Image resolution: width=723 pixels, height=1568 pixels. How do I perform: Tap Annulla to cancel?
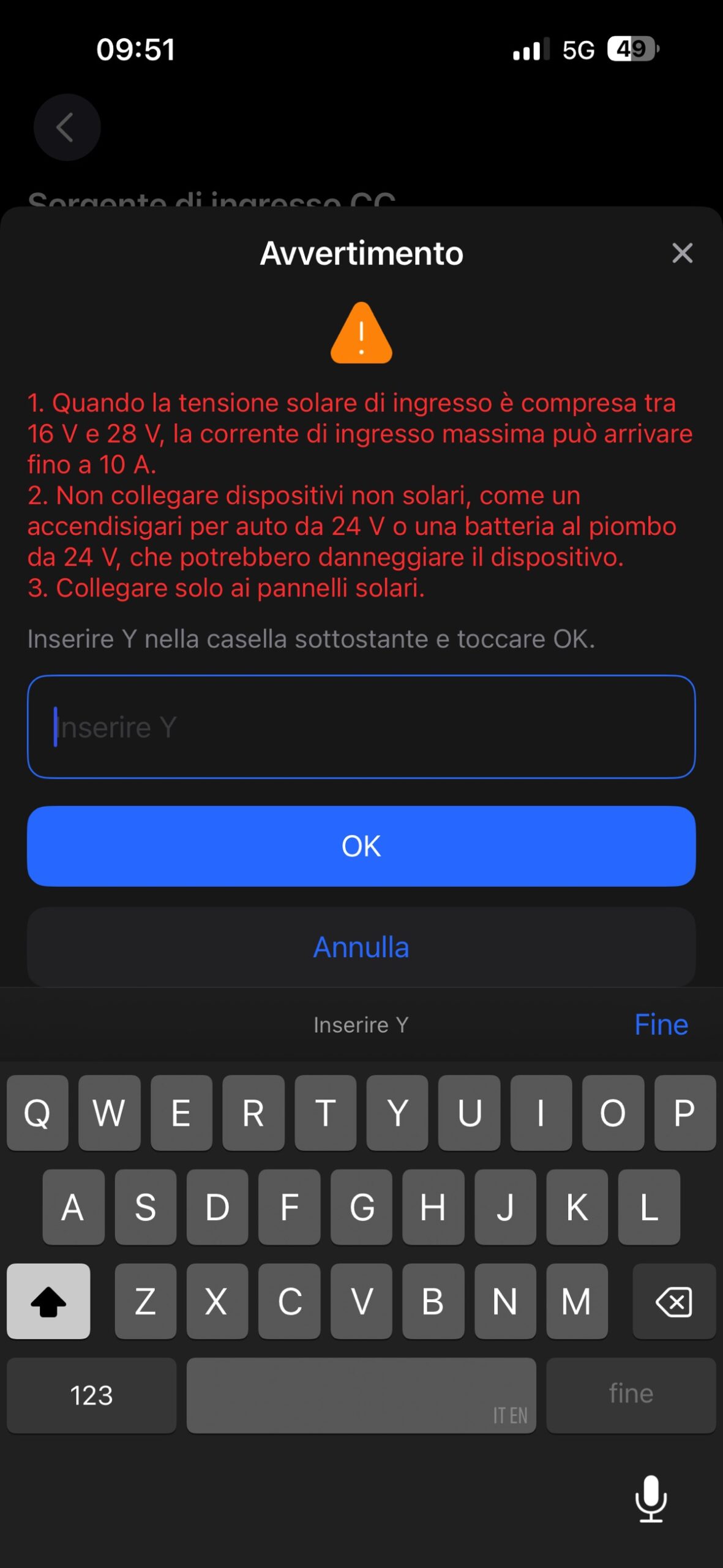tap(361, 947)
